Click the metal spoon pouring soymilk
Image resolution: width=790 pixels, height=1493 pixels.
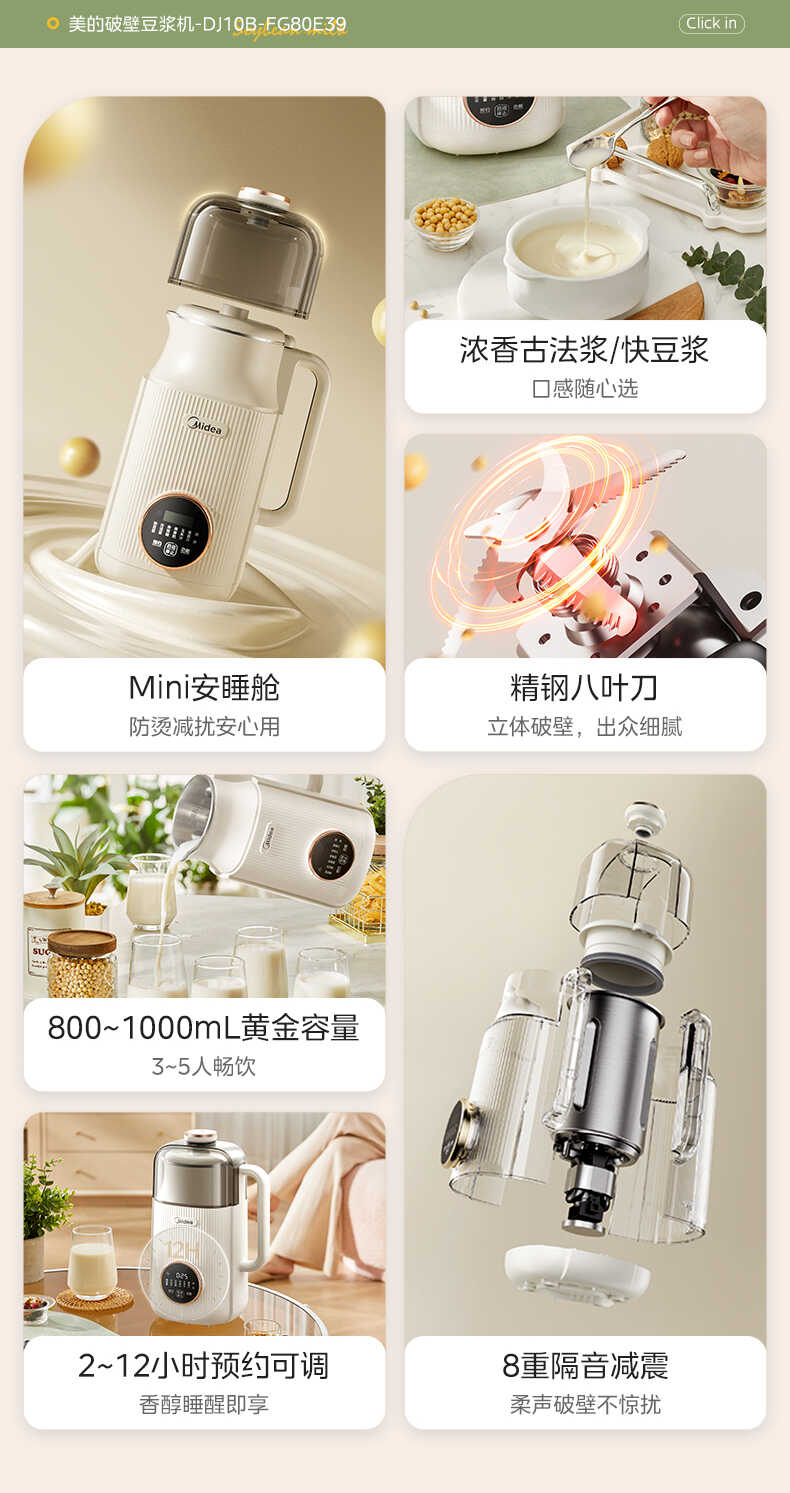pyautogui.click(x=590, y=150)
